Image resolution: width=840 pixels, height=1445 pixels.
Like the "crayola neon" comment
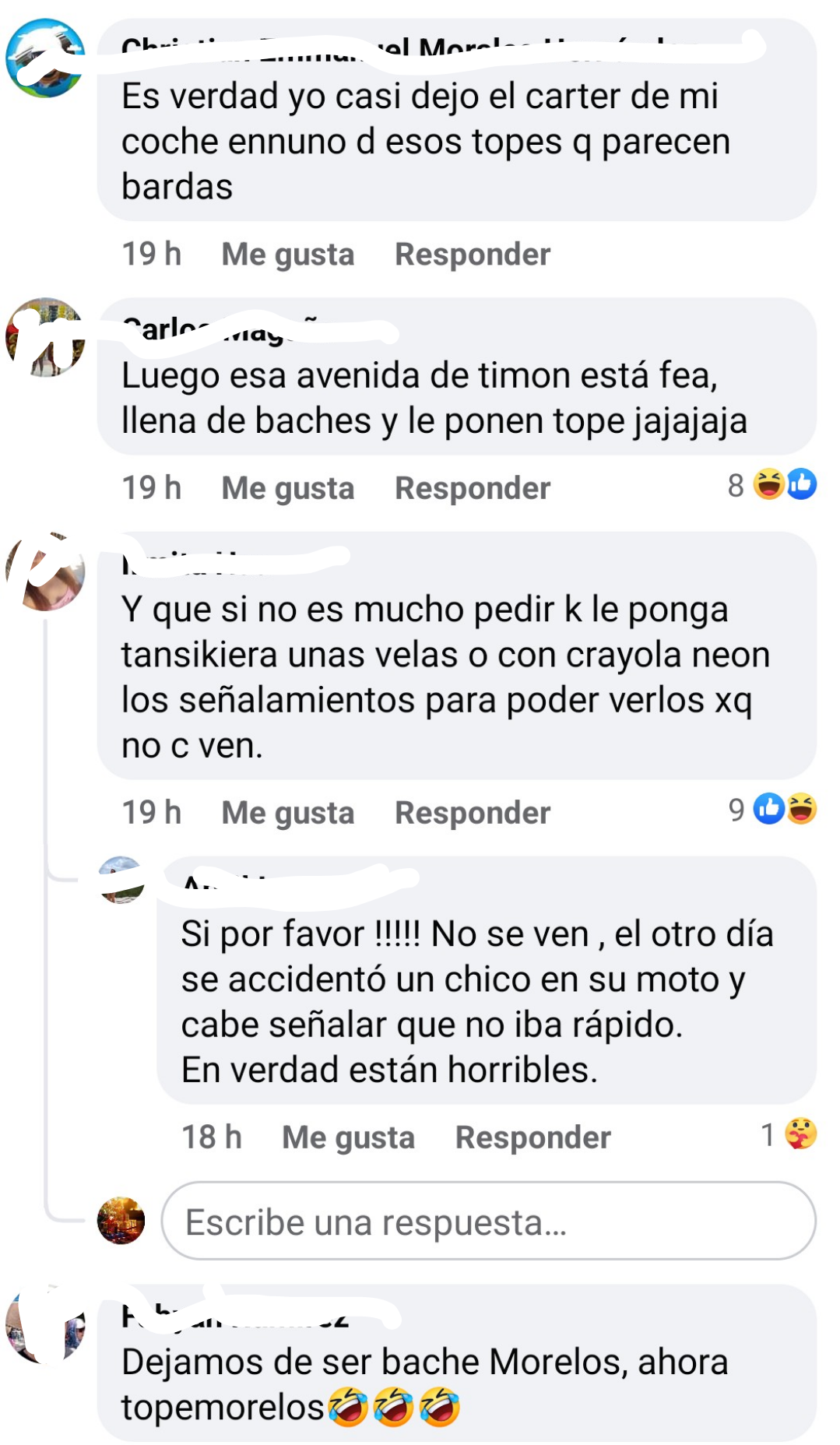(x=287, y=813)
